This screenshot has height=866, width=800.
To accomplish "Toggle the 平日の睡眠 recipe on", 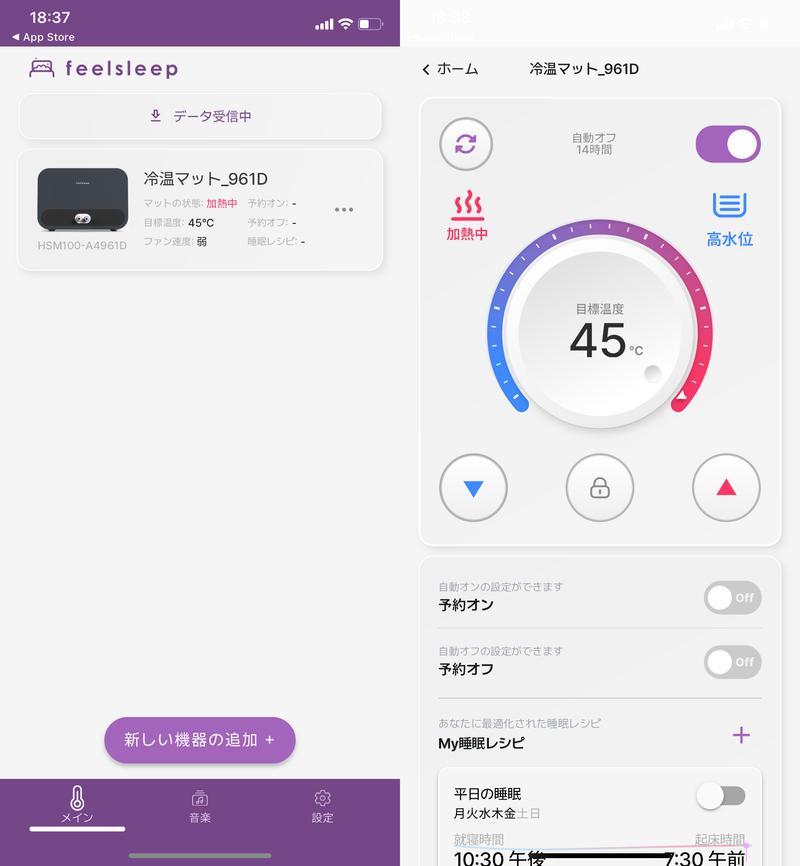I will coord(721,796).
